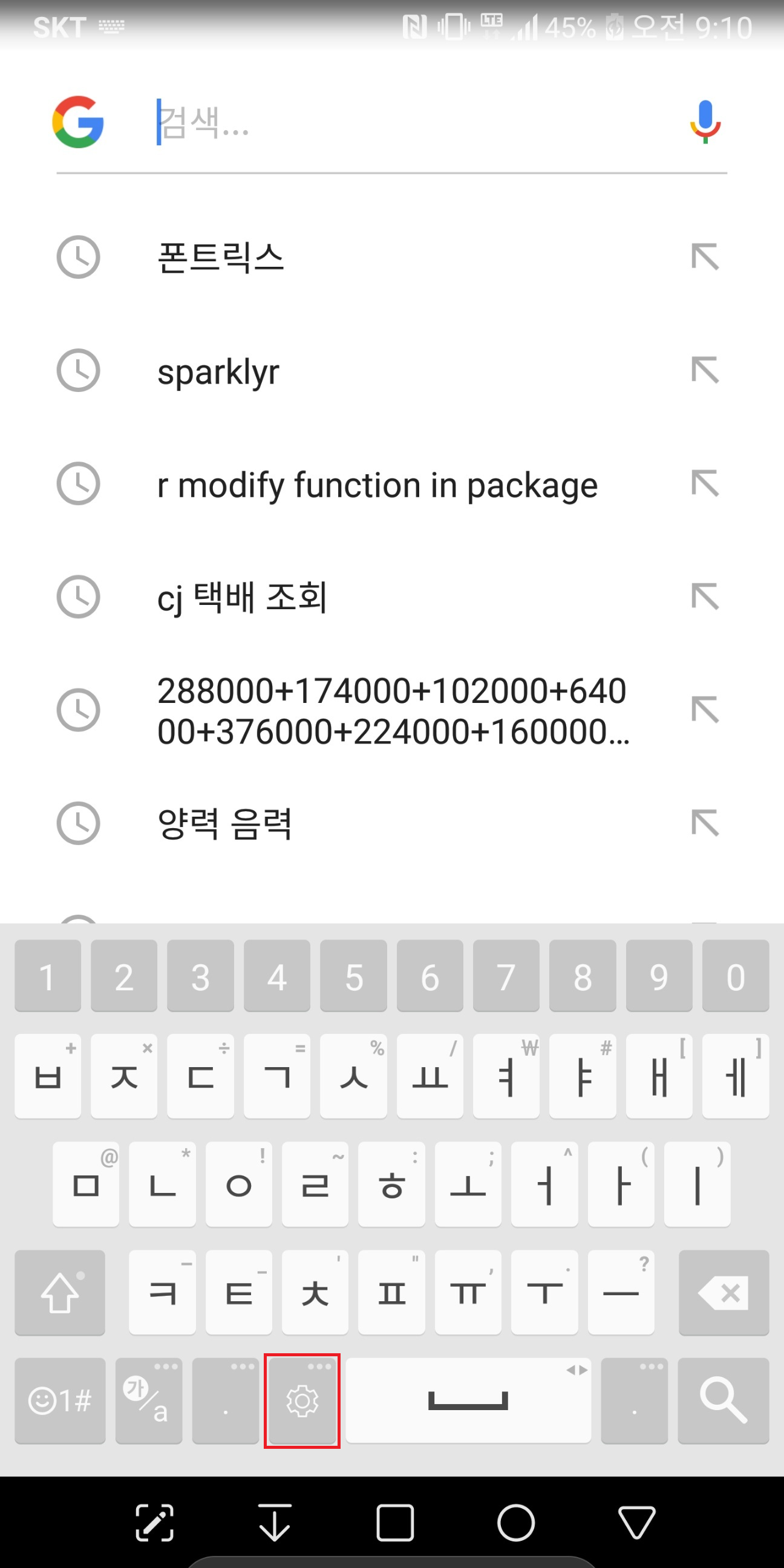Open recent apps with the square button
784x1568 pixels.
pos(395,1523)
